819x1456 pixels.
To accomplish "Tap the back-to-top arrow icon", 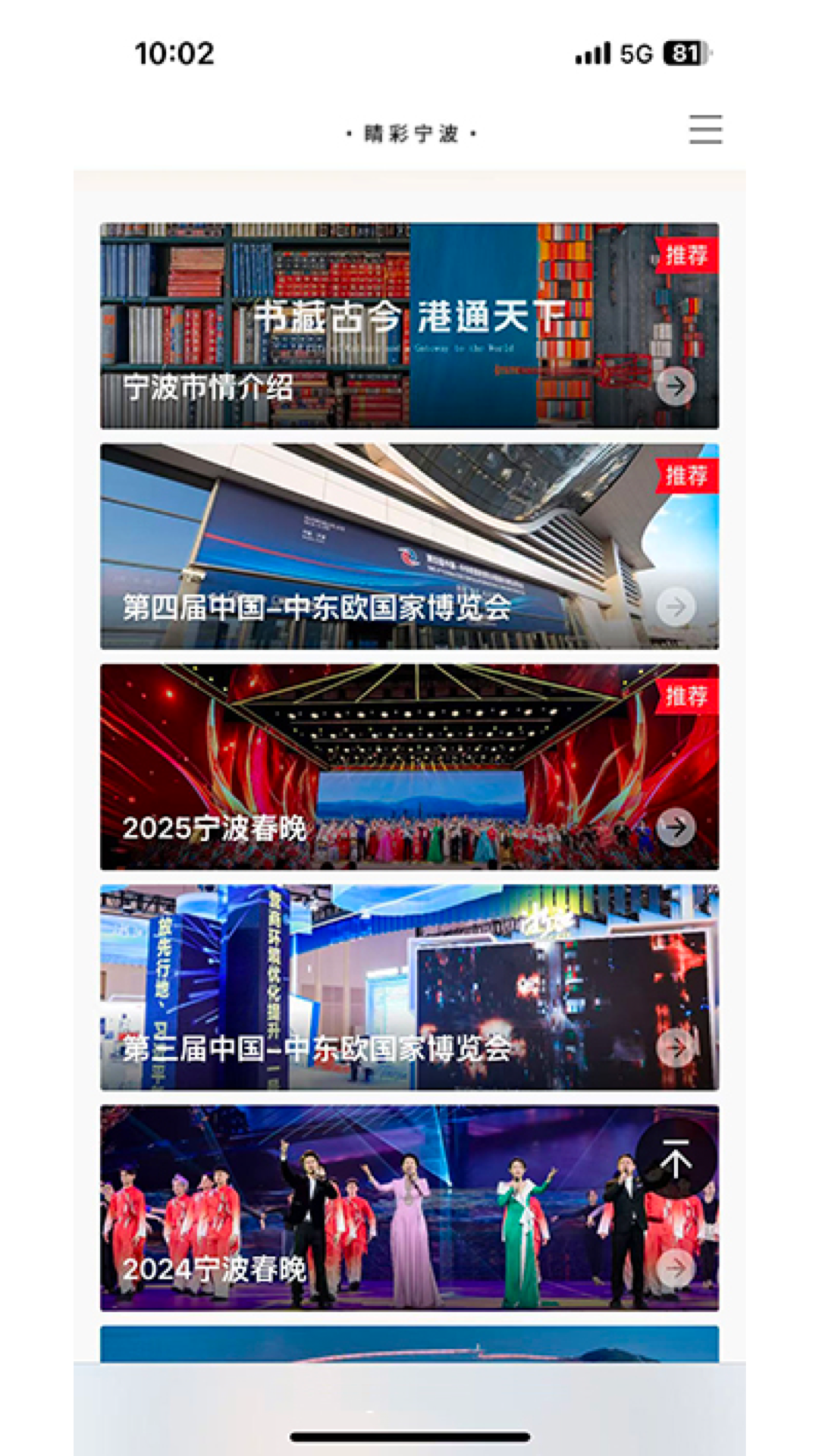I will click(674, 1152).
